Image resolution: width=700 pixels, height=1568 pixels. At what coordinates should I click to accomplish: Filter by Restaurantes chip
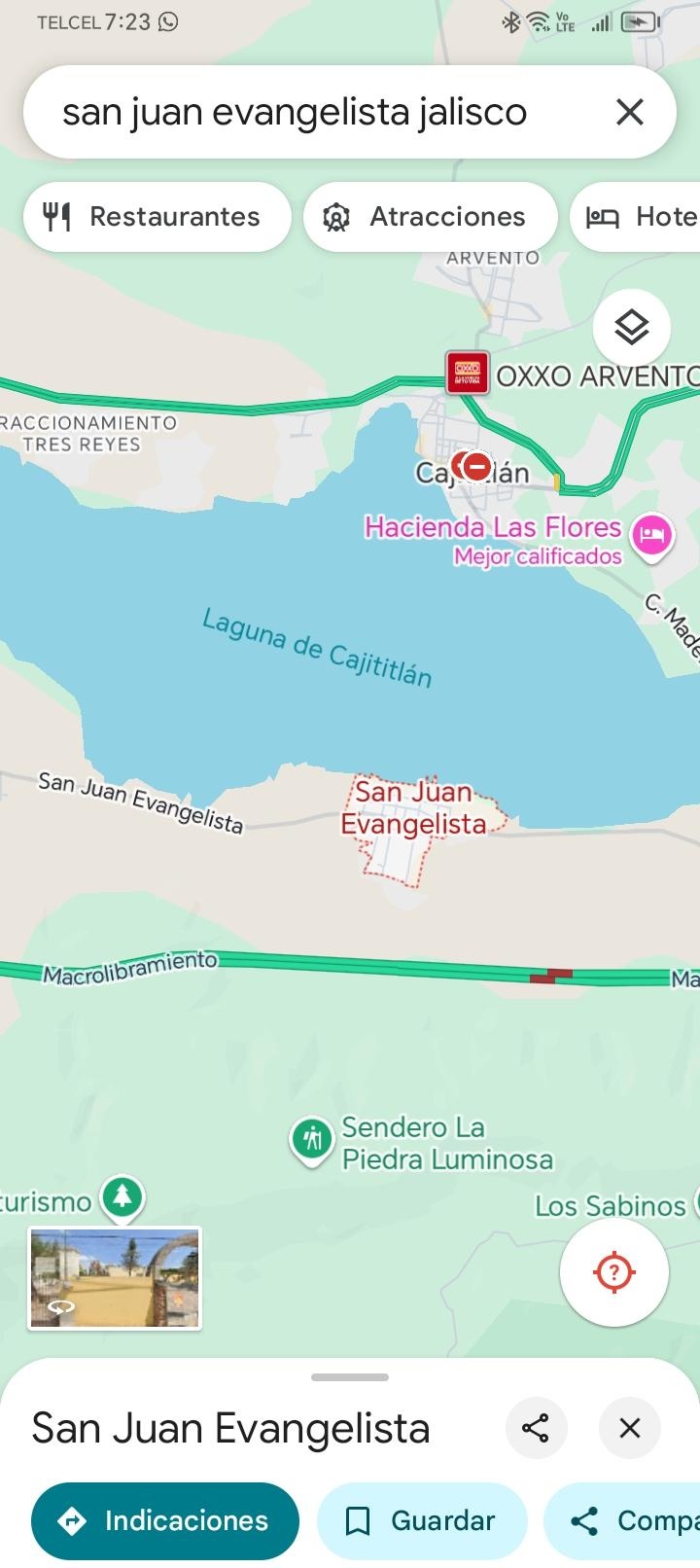(x=157, y=216)
